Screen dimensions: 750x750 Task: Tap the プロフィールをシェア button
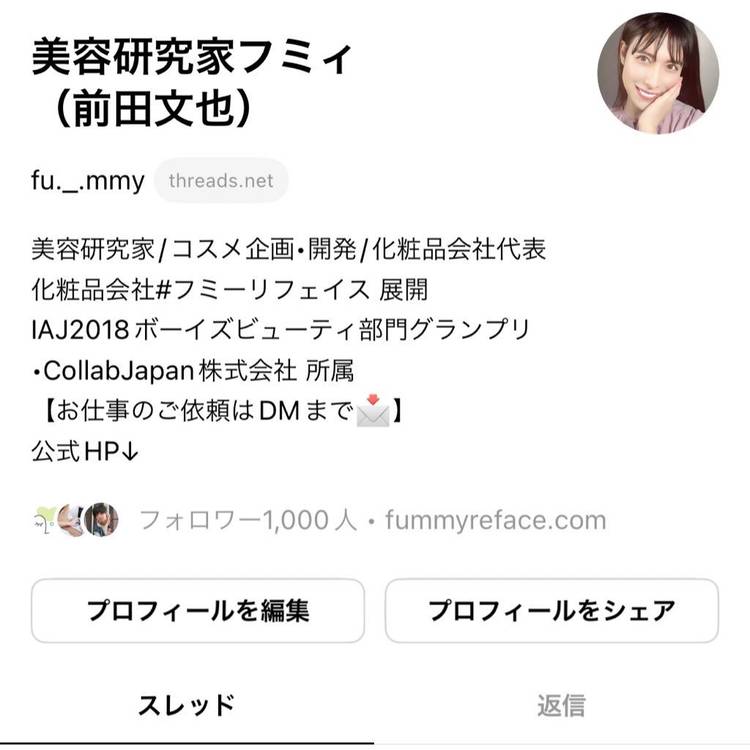coord(551,610)
